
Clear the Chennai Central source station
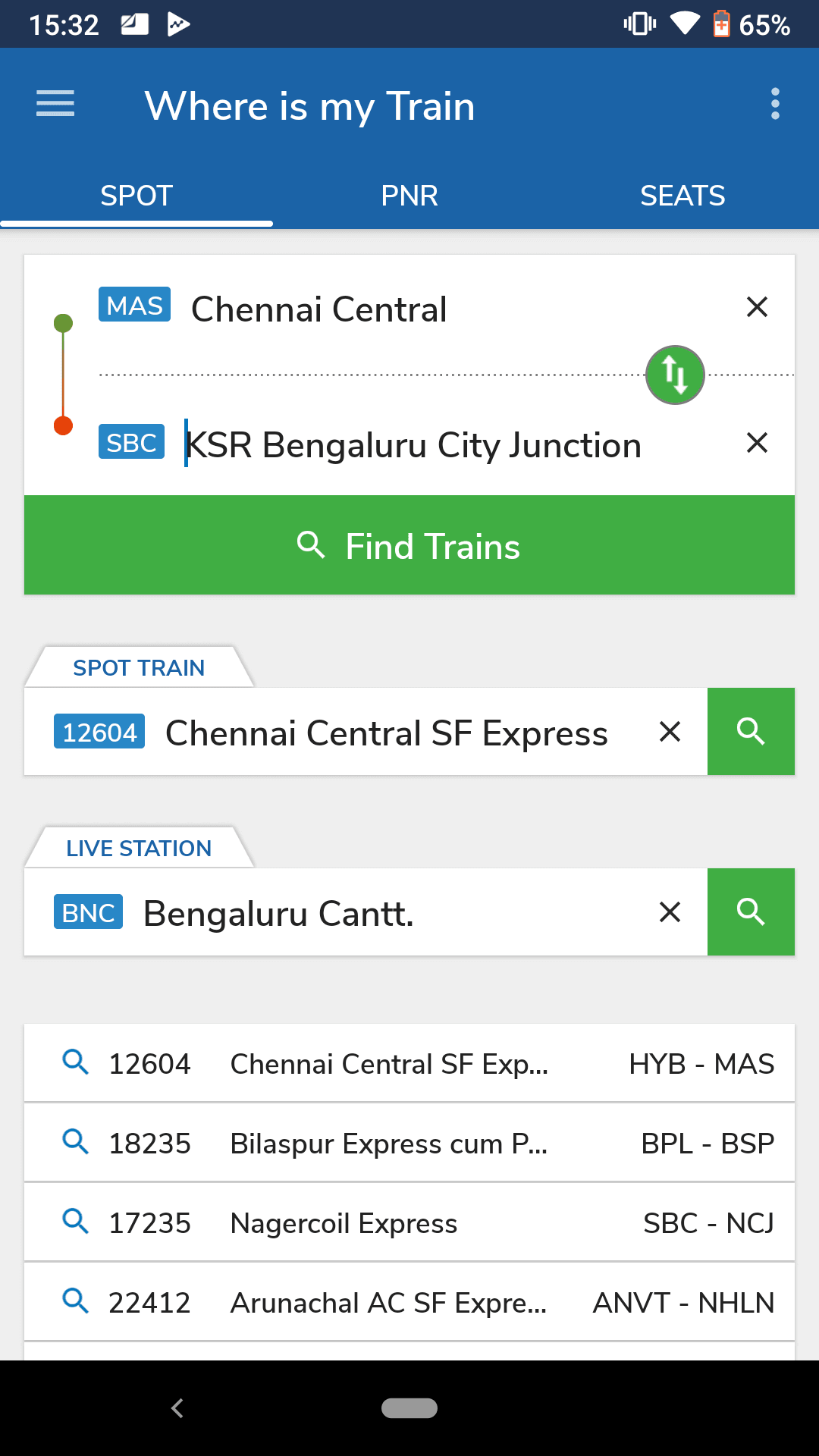pos(757,307)
